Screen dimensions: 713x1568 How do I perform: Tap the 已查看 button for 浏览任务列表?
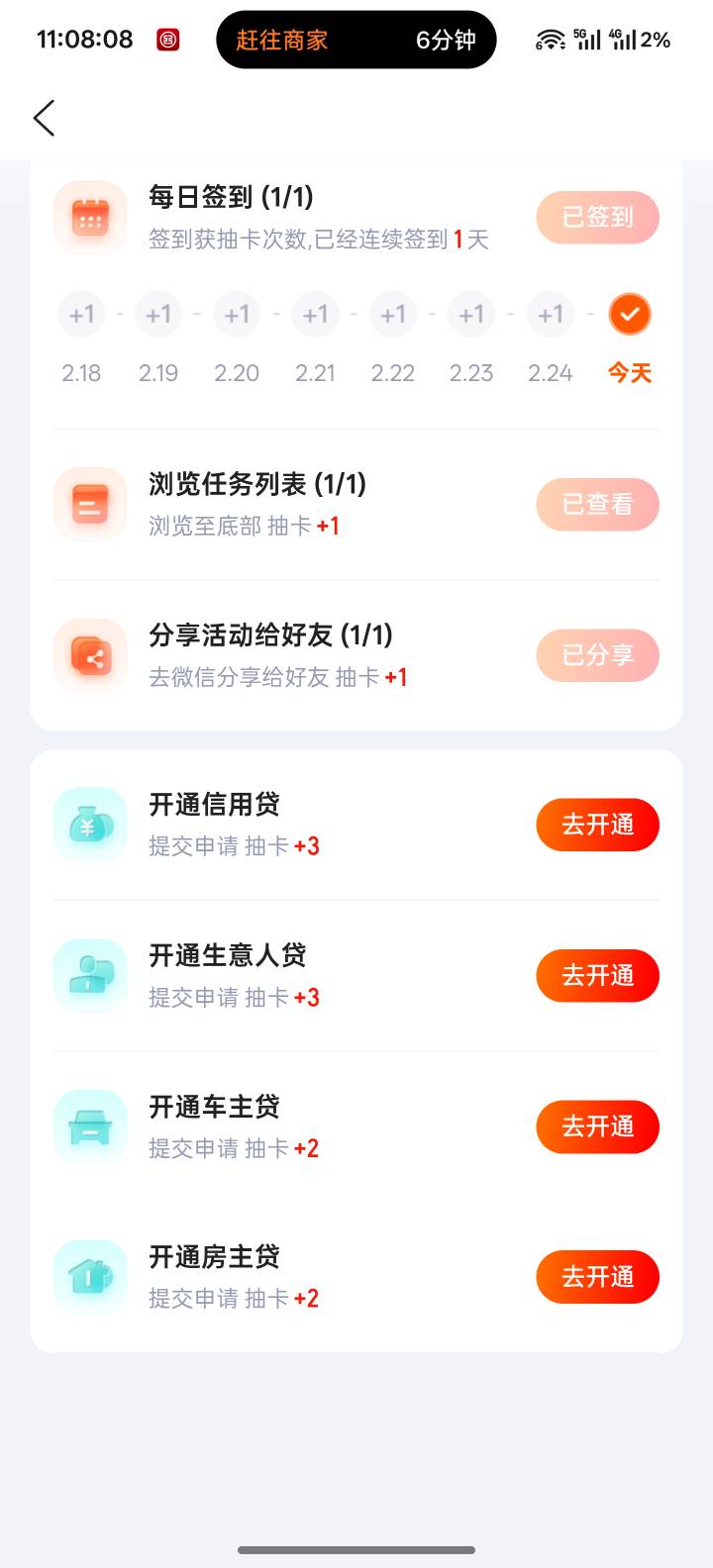597,505
